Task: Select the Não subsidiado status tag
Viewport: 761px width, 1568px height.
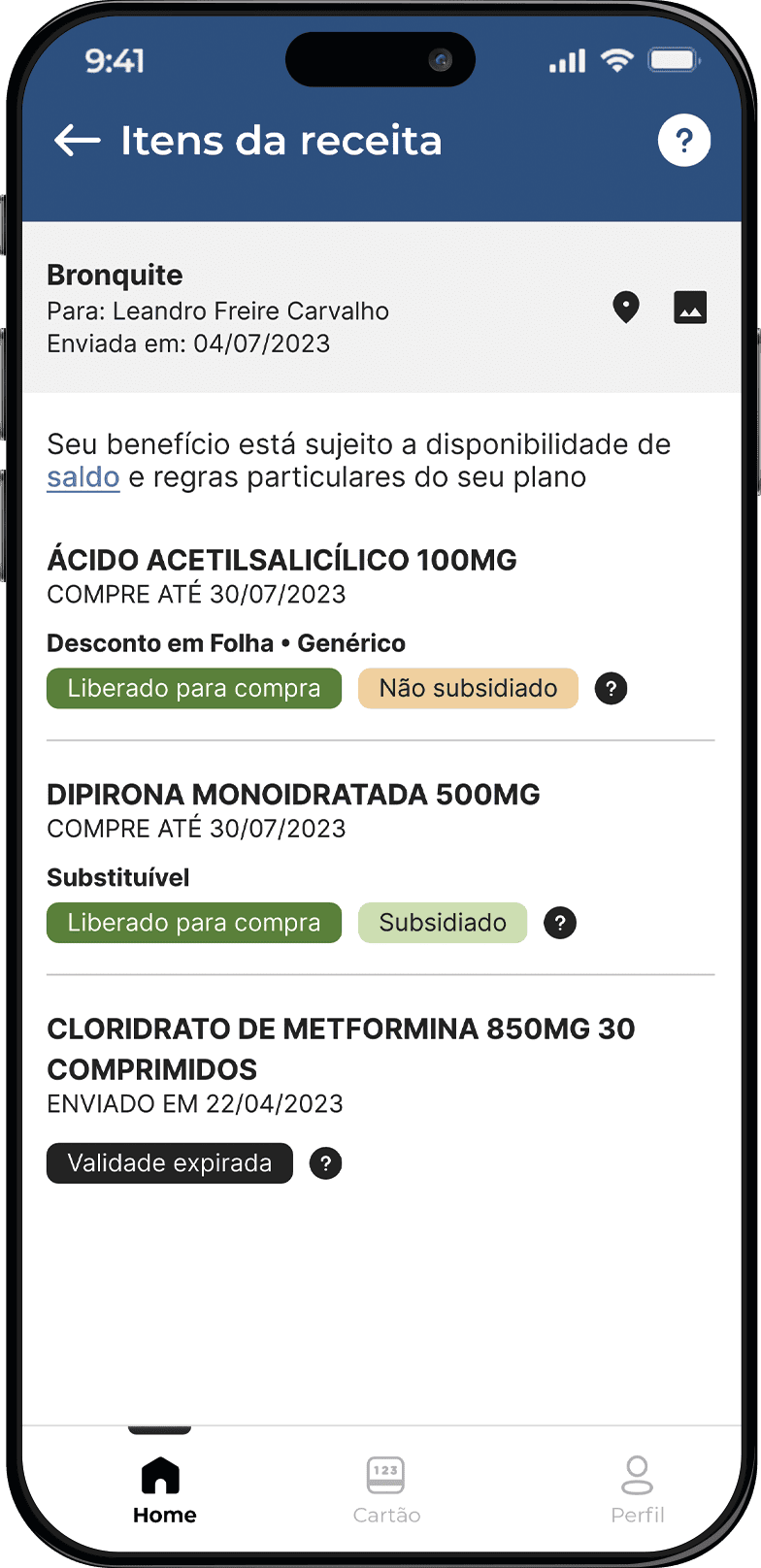Action: tap(468, 688)
